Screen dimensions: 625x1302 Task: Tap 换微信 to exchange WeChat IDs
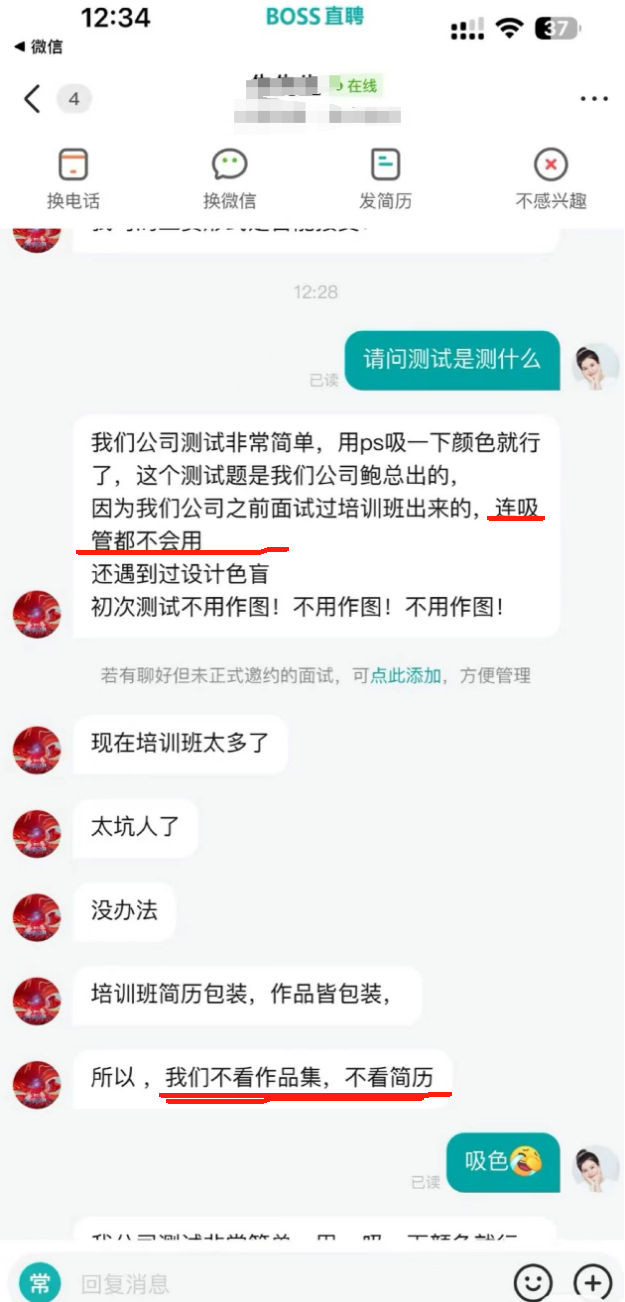(229, 178)
